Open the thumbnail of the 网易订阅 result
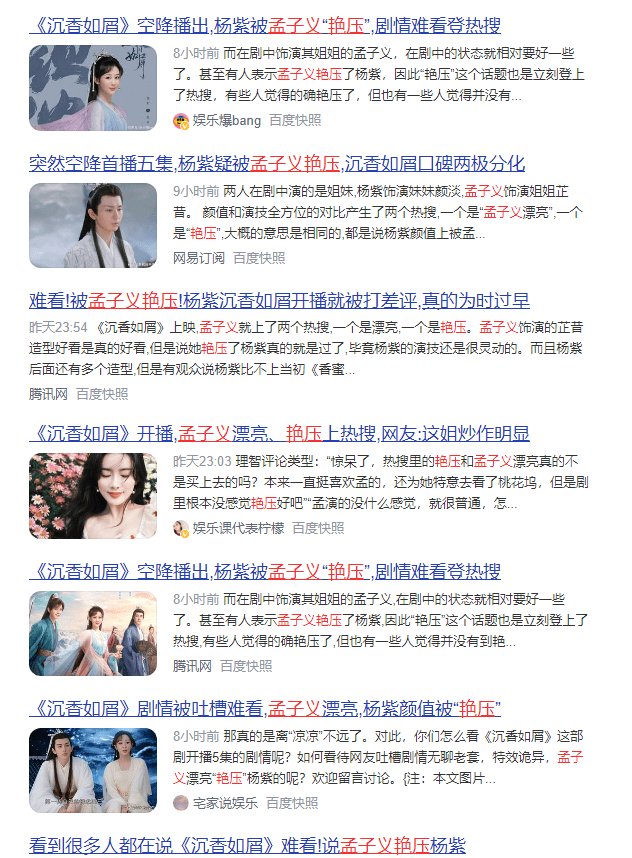The height and width of the screenshot is (858, 632). 93,225
